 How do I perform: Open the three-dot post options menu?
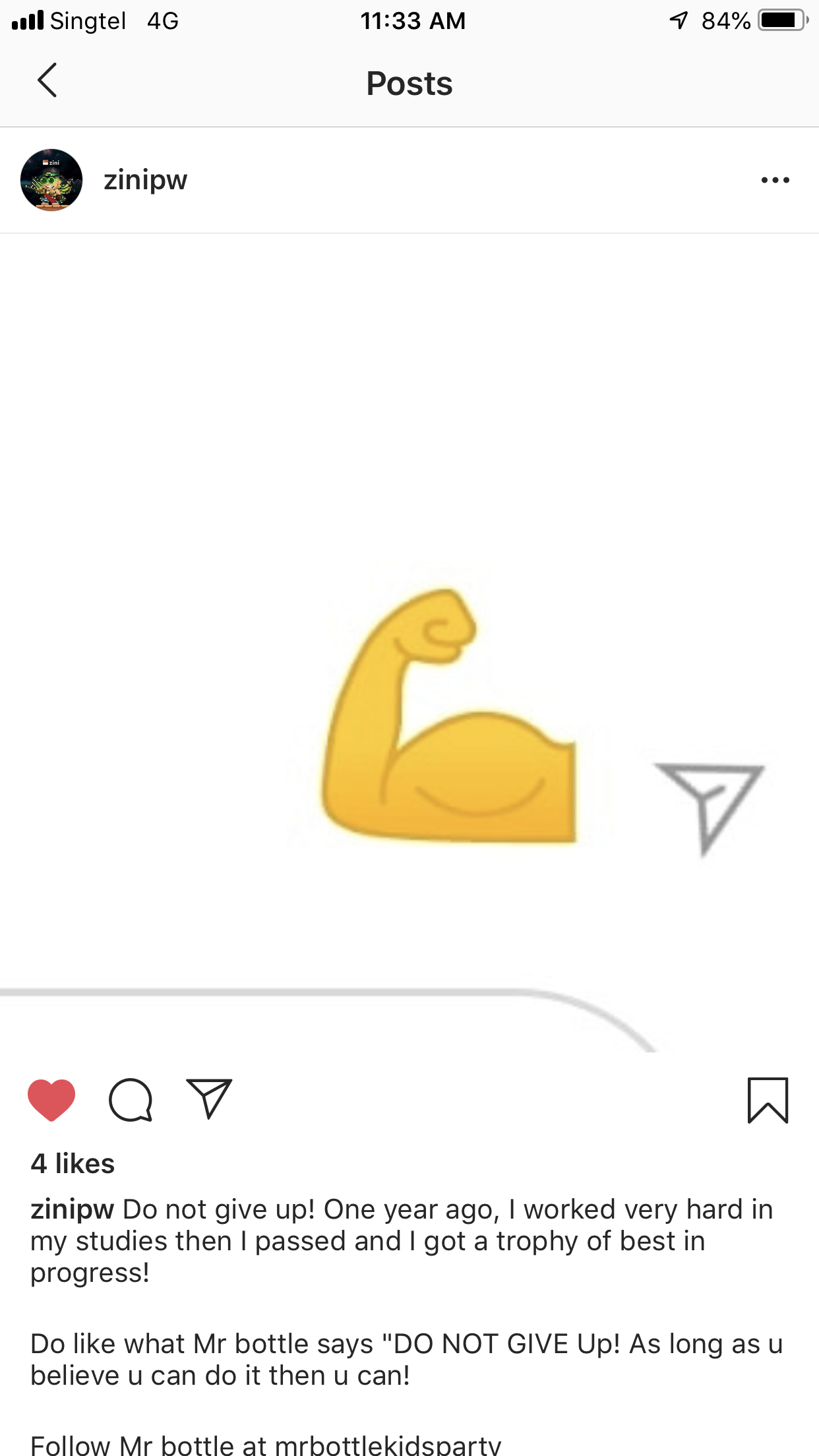775,180
